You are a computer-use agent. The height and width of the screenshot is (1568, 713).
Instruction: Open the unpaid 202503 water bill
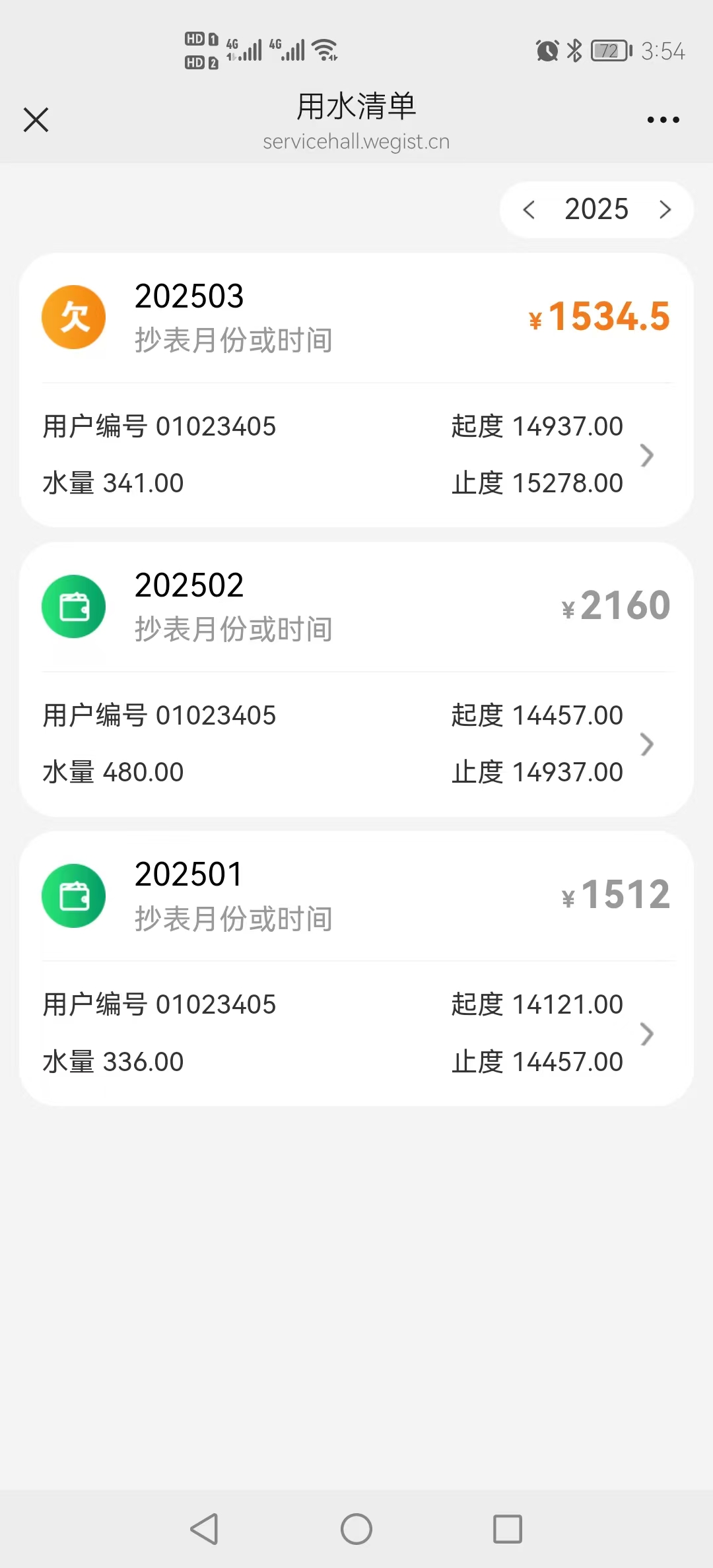click(356, 389)
